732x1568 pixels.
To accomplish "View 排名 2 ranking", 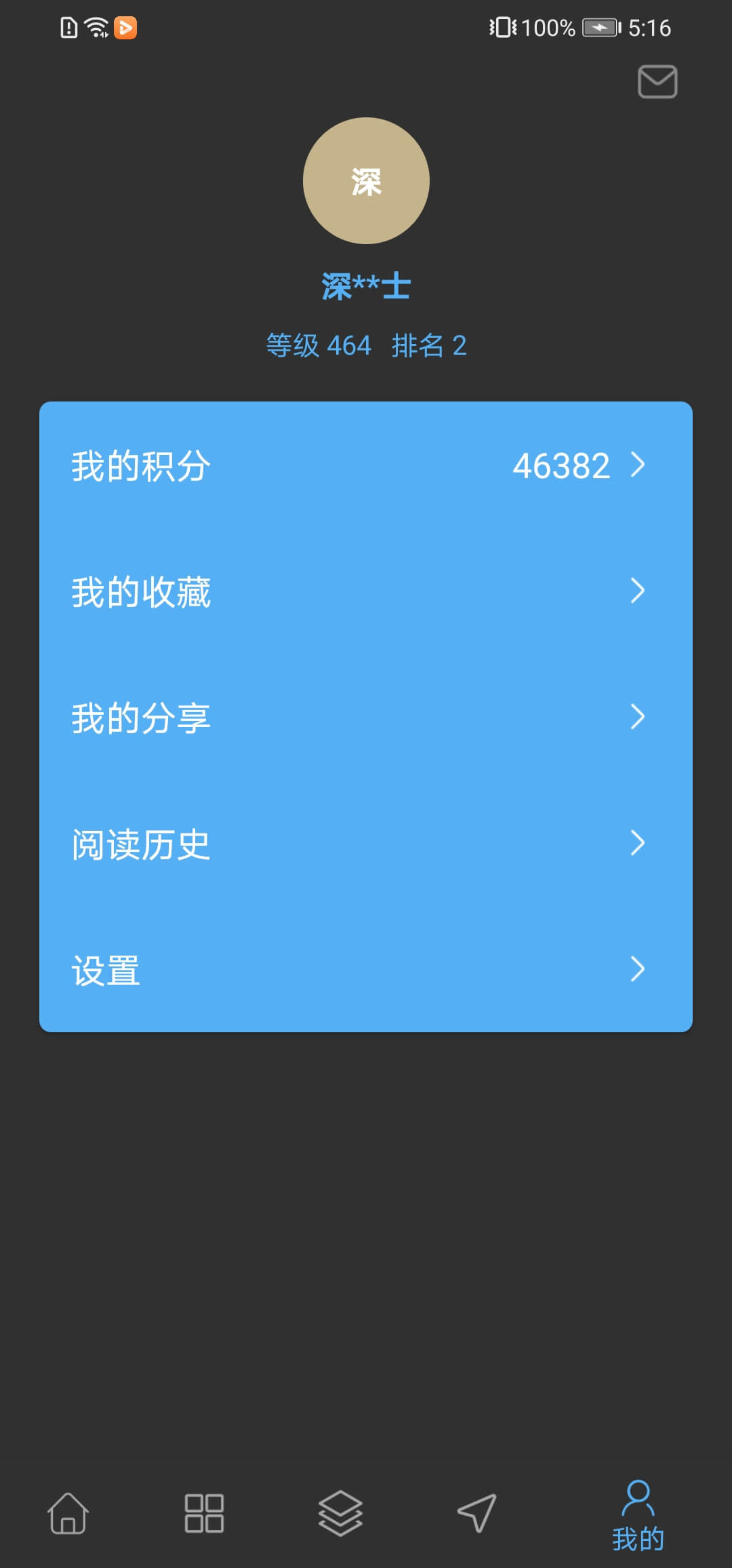I will 429,346.
